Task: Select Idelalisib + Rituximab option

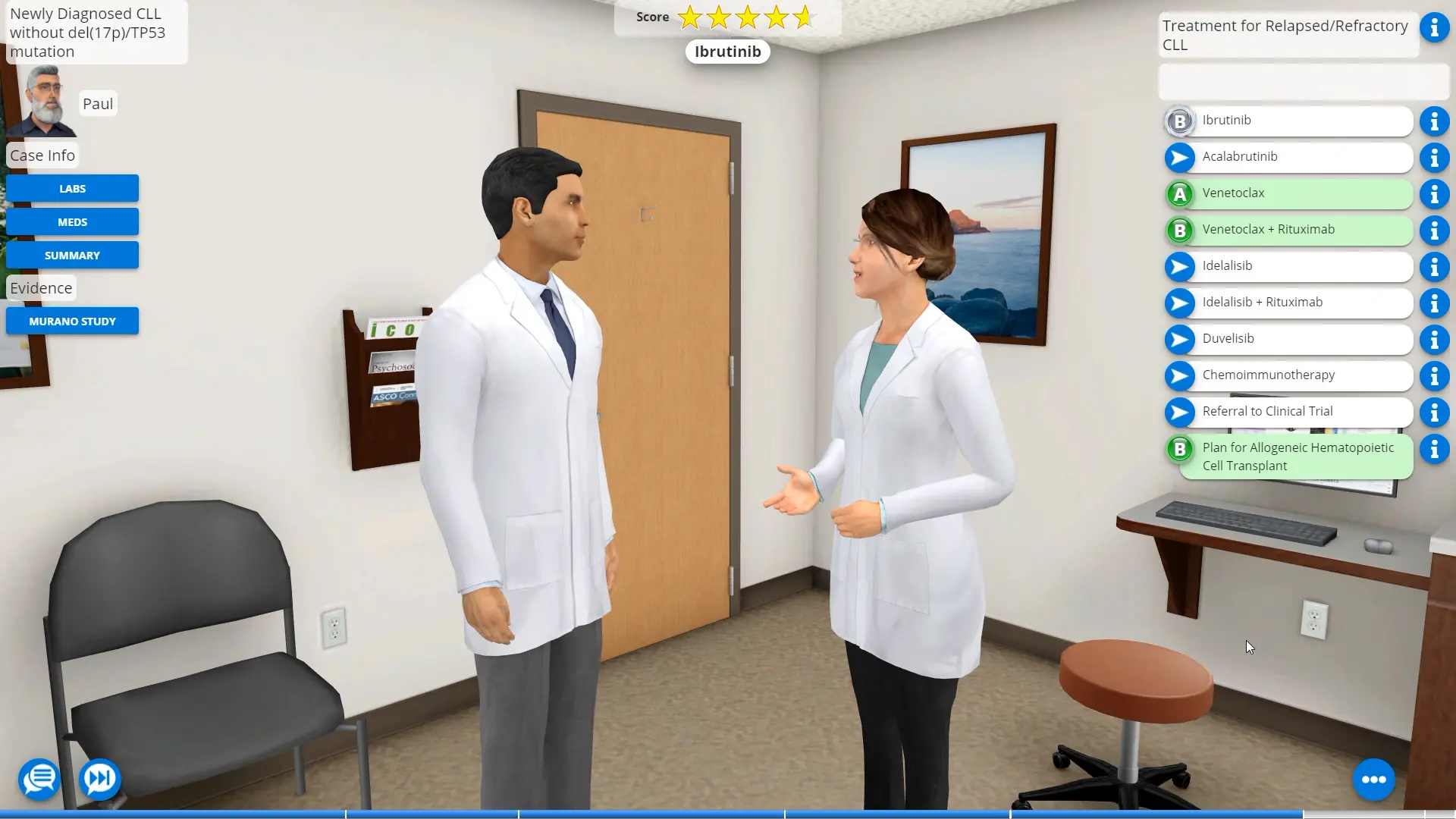Action: (1289, 303)
